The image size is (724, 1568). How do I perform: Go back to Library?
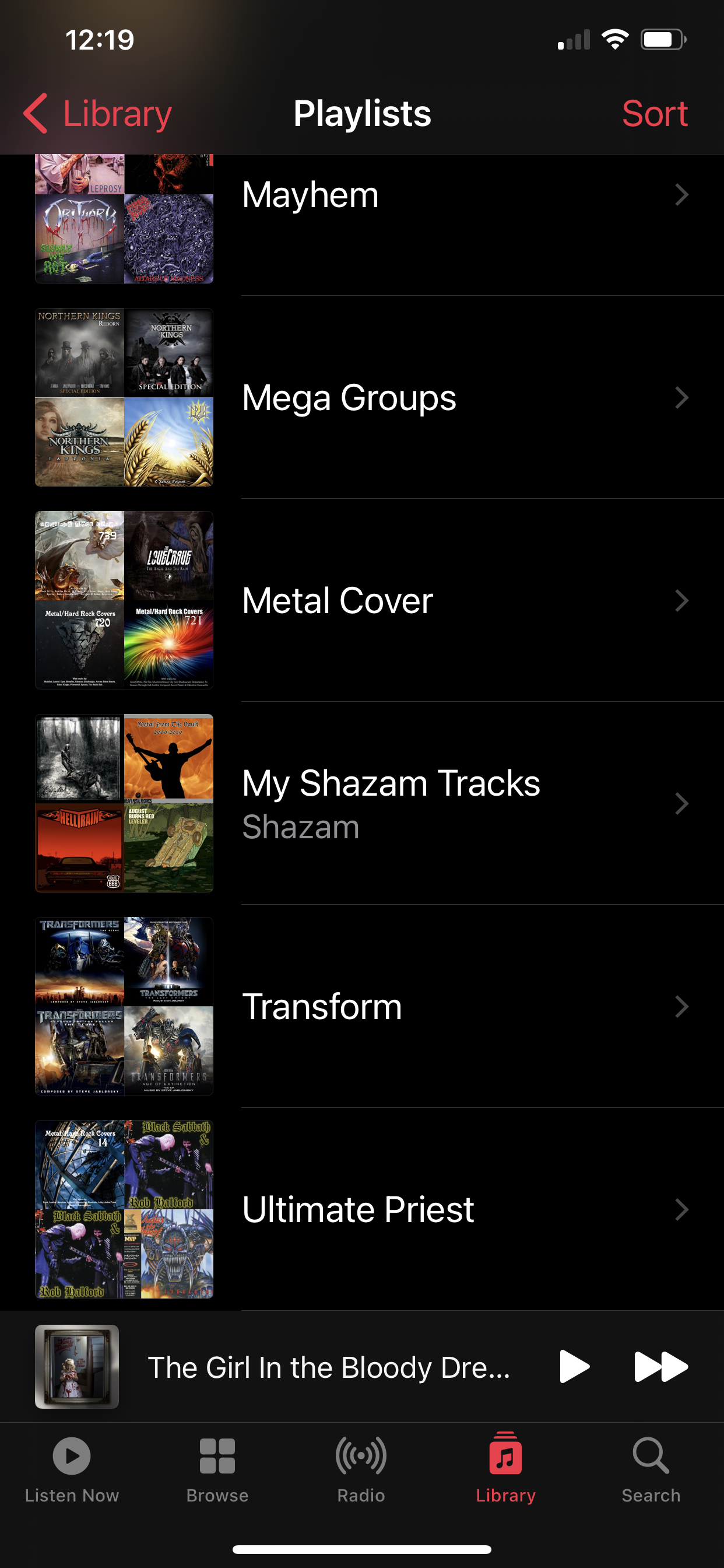pos(99,114)
